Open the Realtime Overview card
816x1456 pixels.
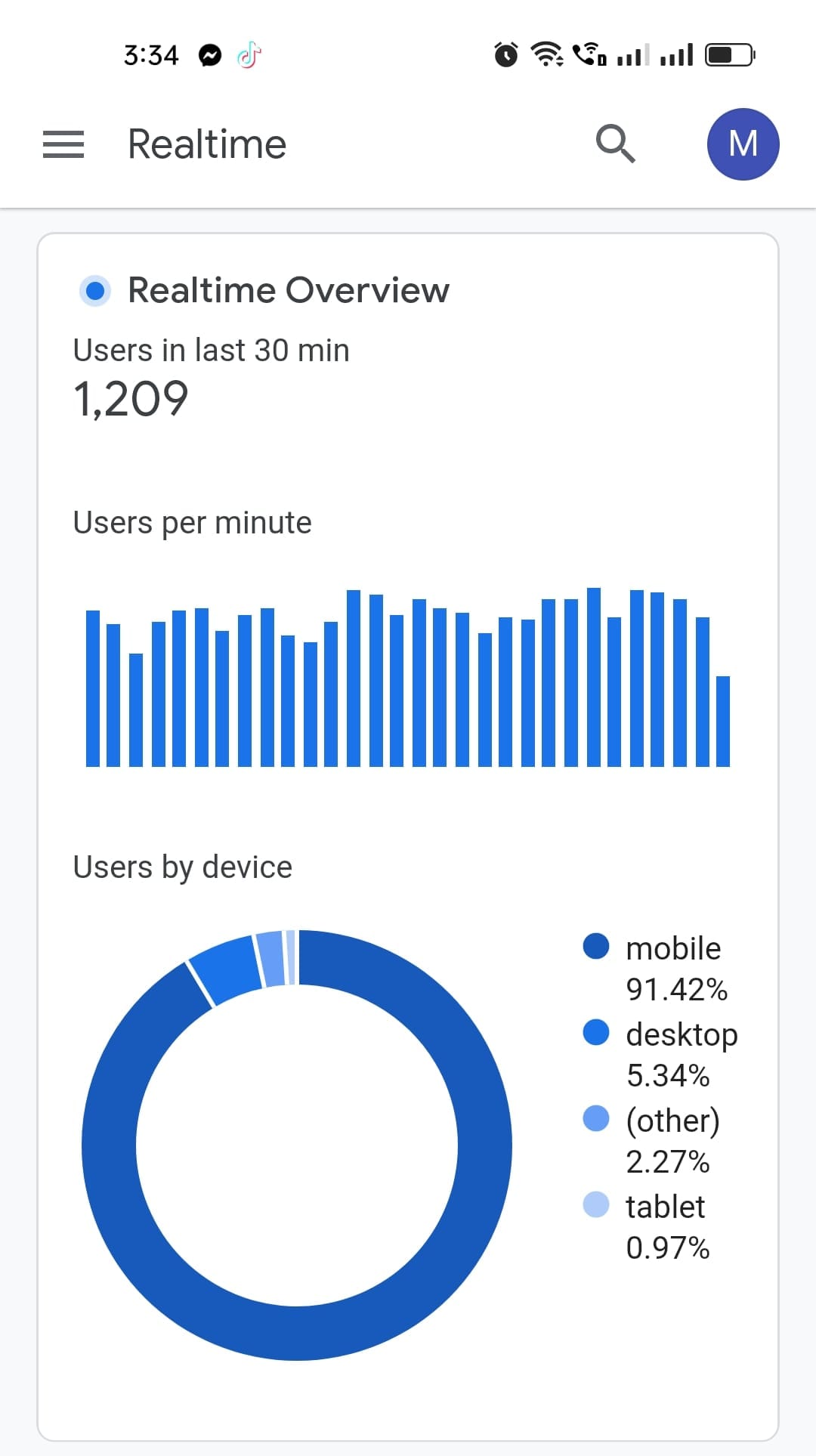pyautogui.click(x=288, y=290)
